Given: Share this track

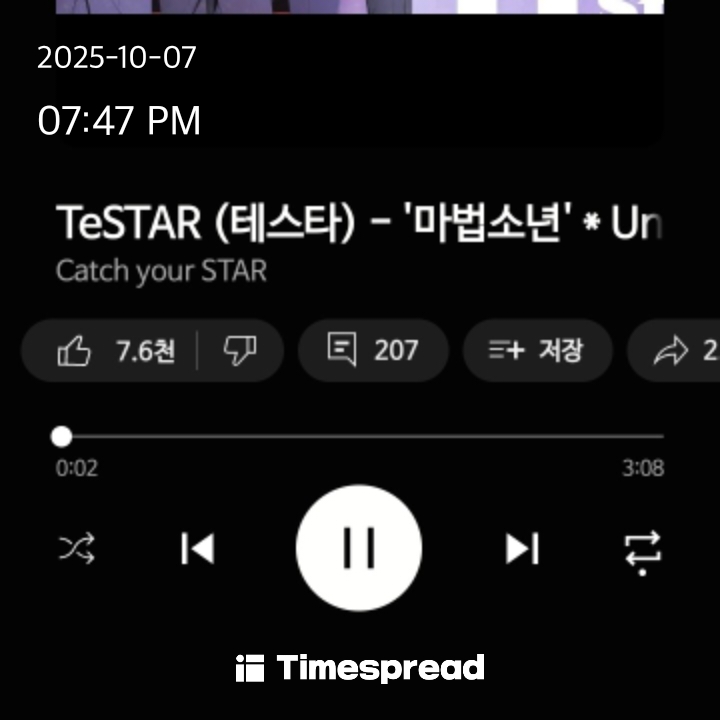Looking at the screenshot, I should pos(680,351).
